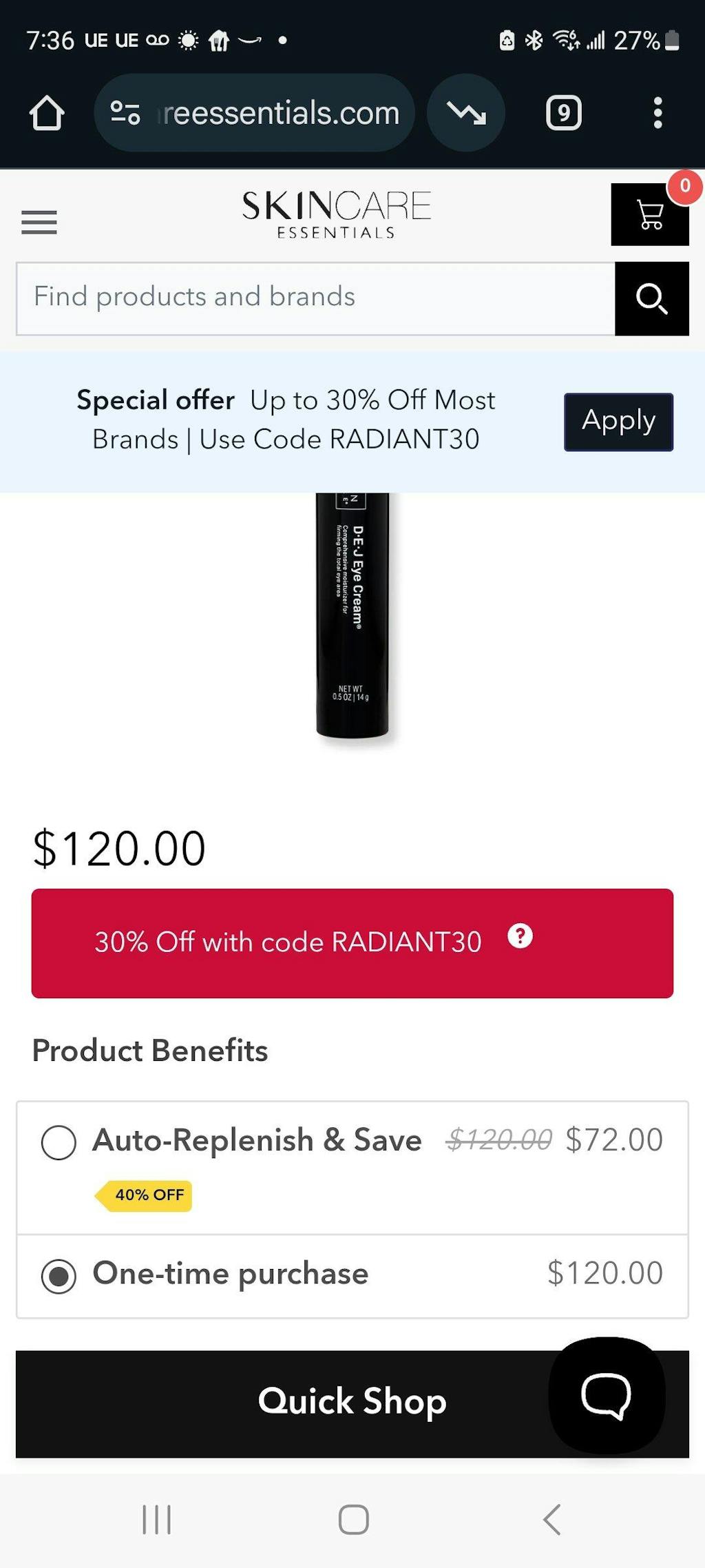The image size is (705, 1568).
Task: Open the browser address bar
Action: (x=255, y=113)
